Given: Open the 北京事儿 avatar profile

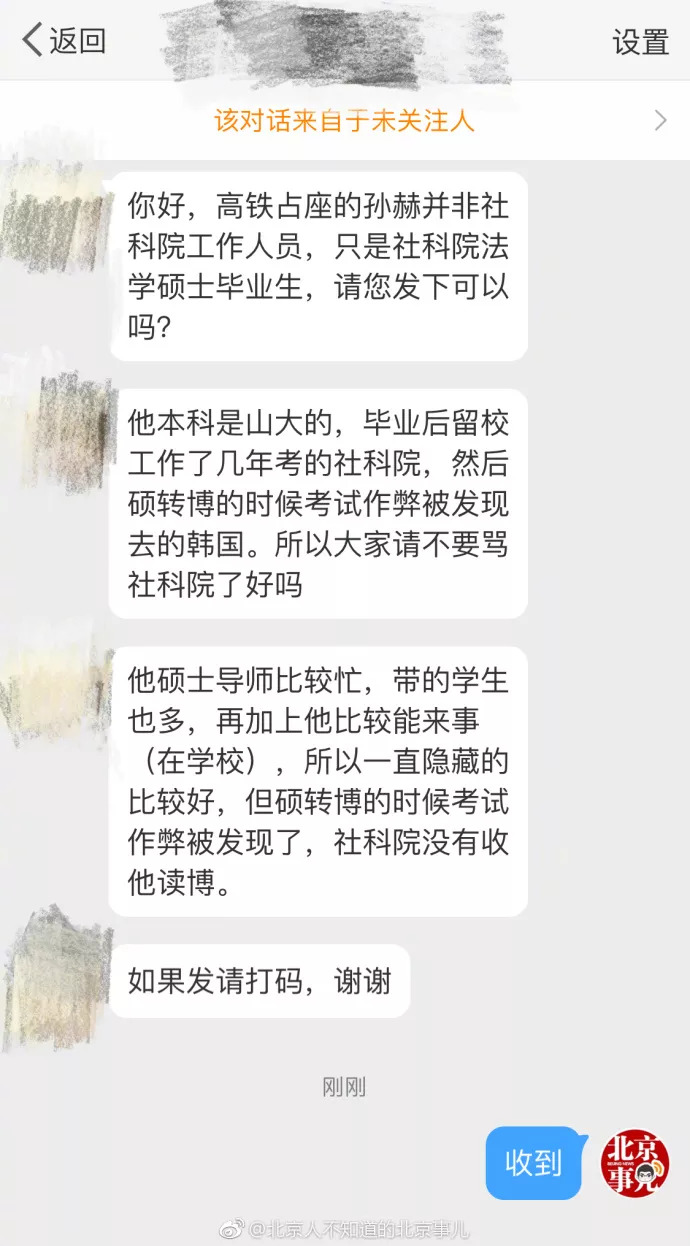Looking at the screenshot, I should pos(634,1163).
